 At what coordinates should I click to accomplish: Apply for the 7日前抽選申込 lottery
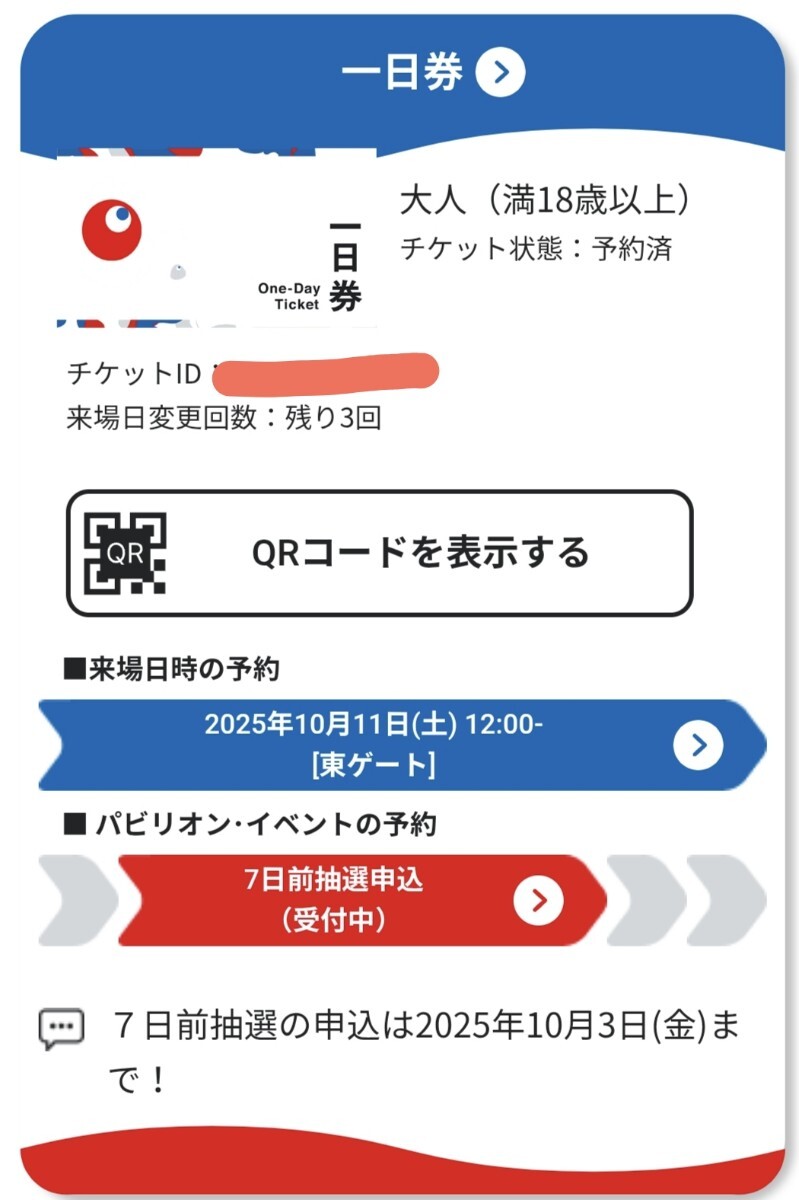[362, 900]
